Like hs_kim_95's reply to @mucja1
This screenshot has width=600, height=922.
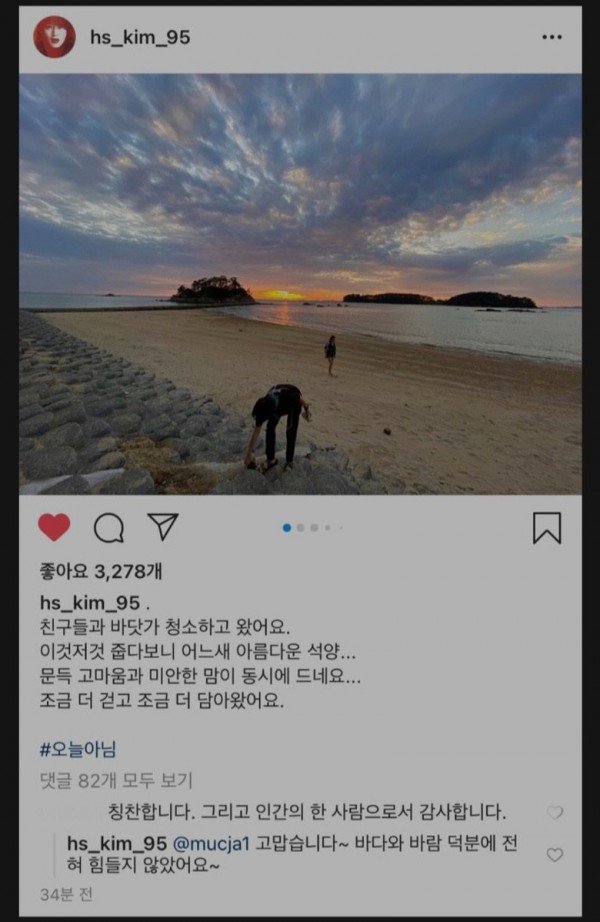tap(554, 855)
